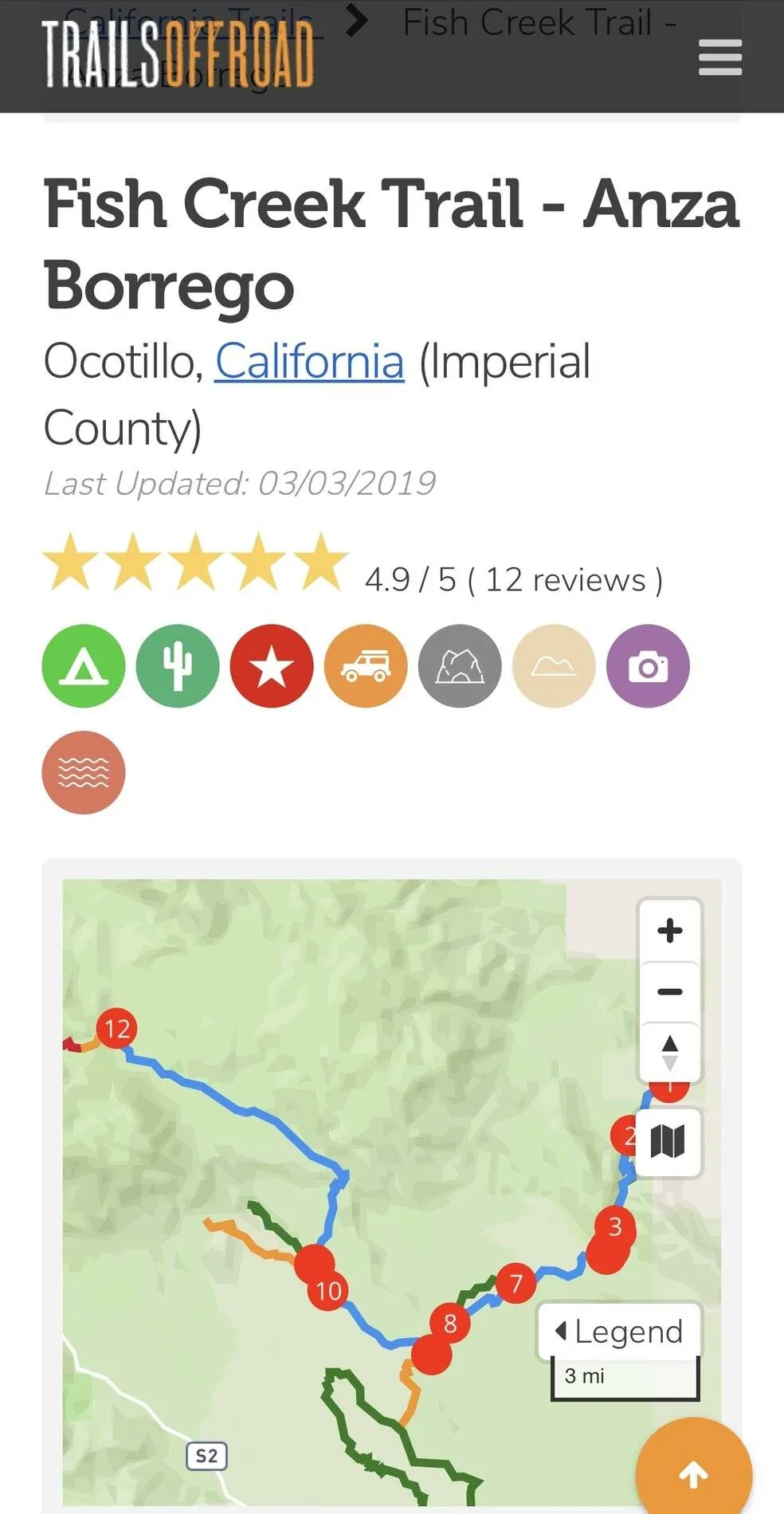Zoom in on the trail map
Image resolution: width=784 pixels, height=1514 pixels.
(x=670, y=931)
